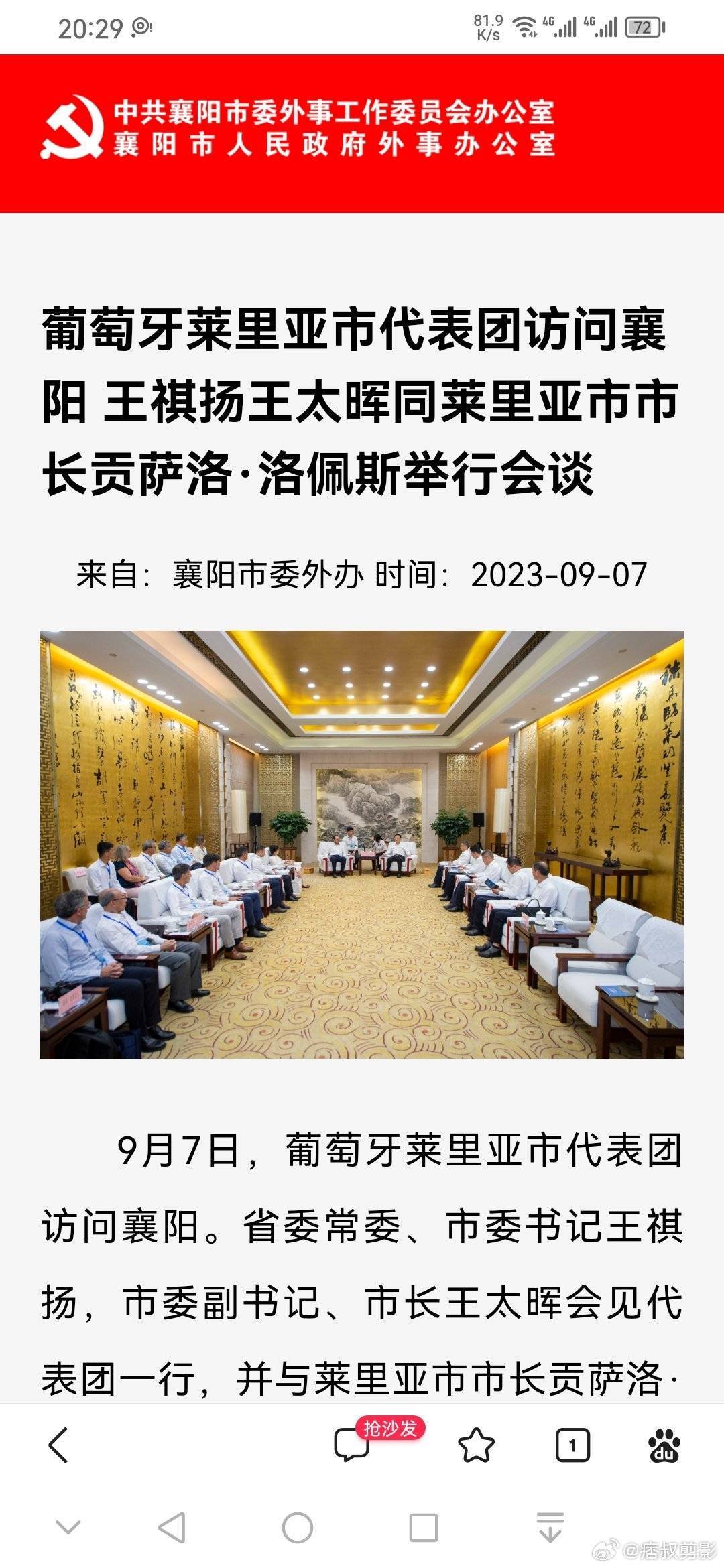Viewport: 724px width, 1568px height.
Task: Open the Baidu paw home icon
Action: (664, 1445)
